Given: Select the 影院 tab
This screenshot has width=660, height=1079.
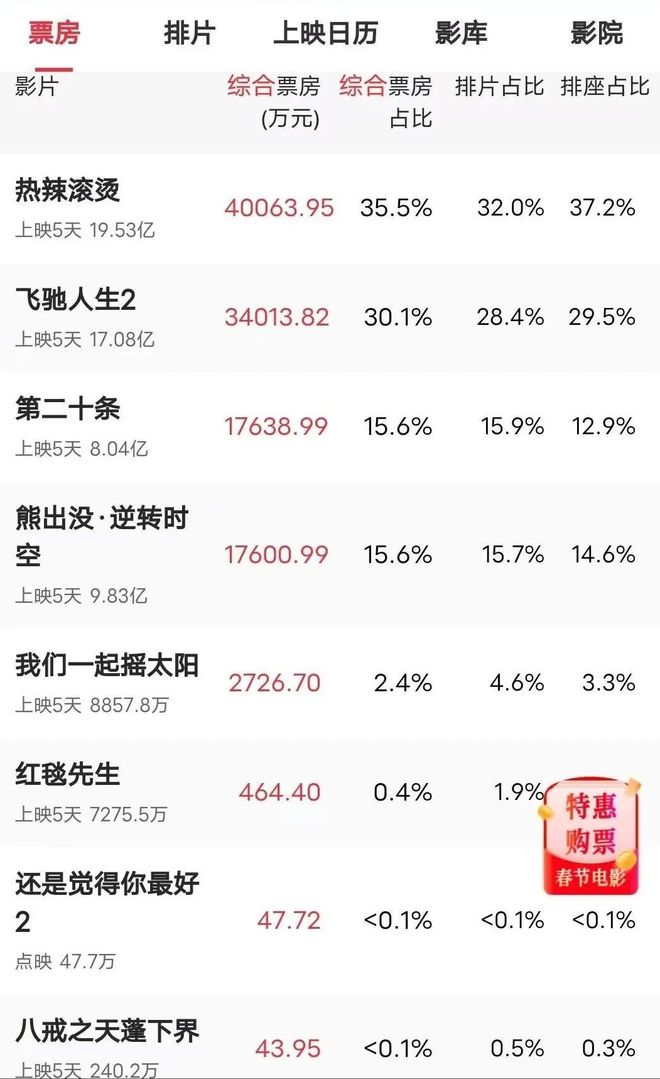Looking at the screenshot, I should (597, 33).
